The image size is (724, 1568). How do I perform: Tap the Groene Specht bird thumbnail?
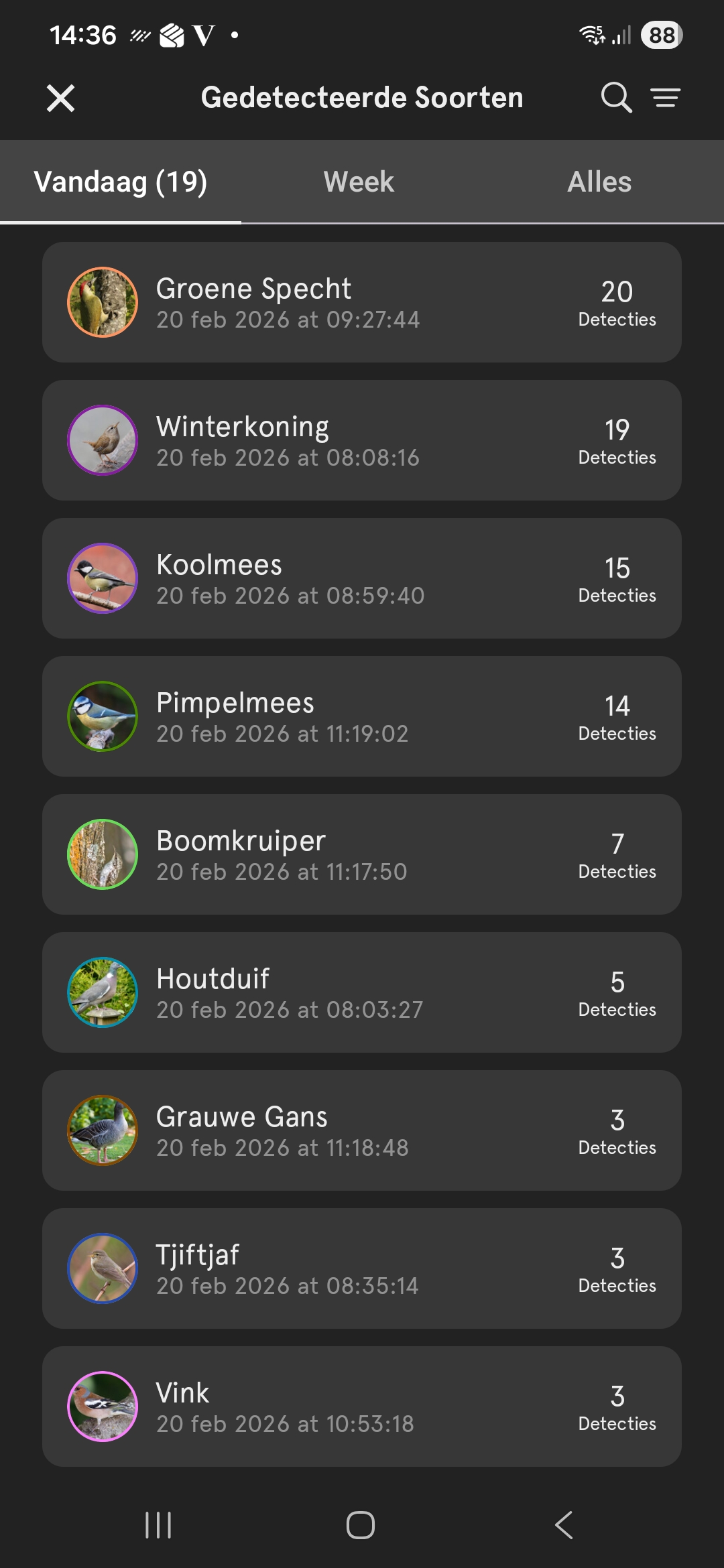point(103,301)
